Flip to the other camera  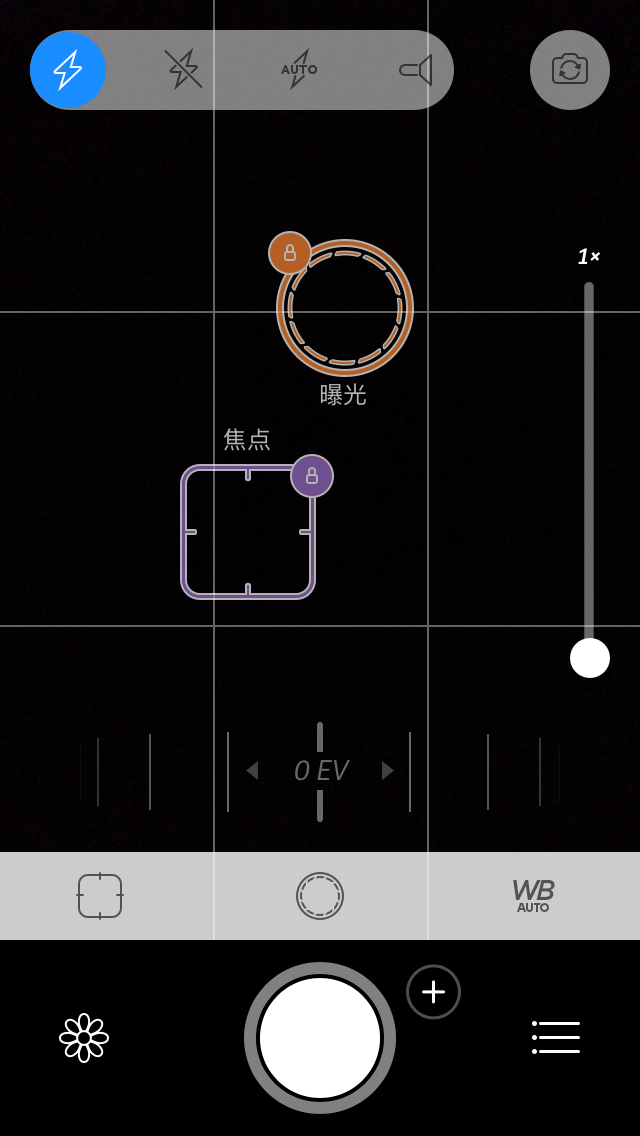pyautogui.click(x=570, y=70)
